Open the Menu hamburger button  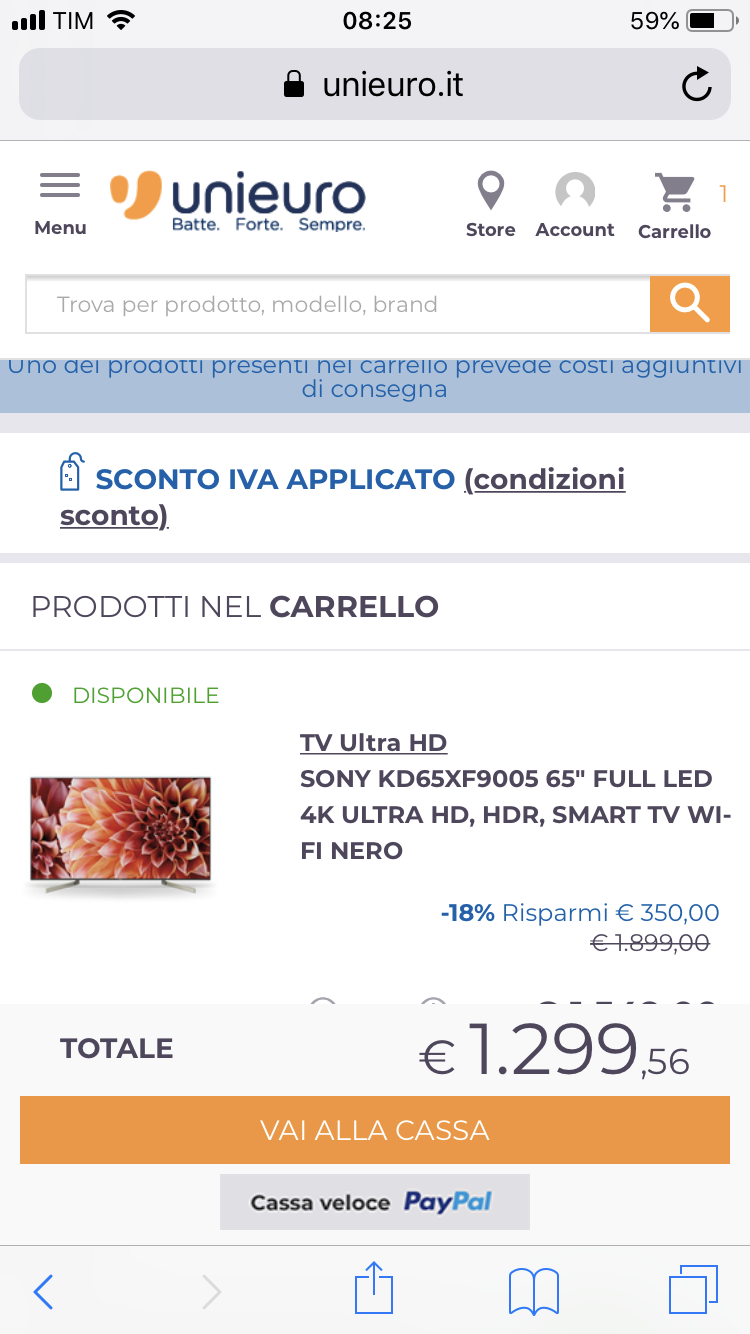coord(60,203)
